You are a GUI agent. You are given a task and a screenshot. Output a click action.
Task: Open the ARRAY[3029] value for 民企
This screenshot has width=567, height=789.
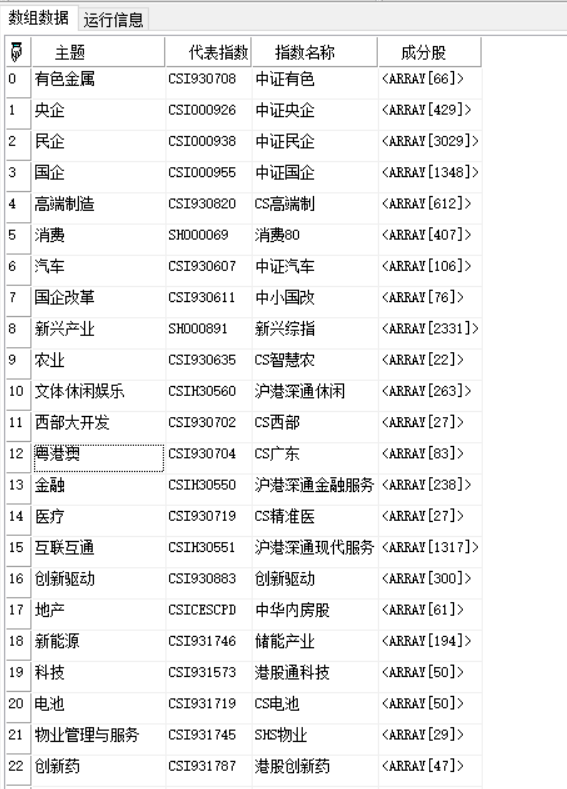tap(430, 141)
